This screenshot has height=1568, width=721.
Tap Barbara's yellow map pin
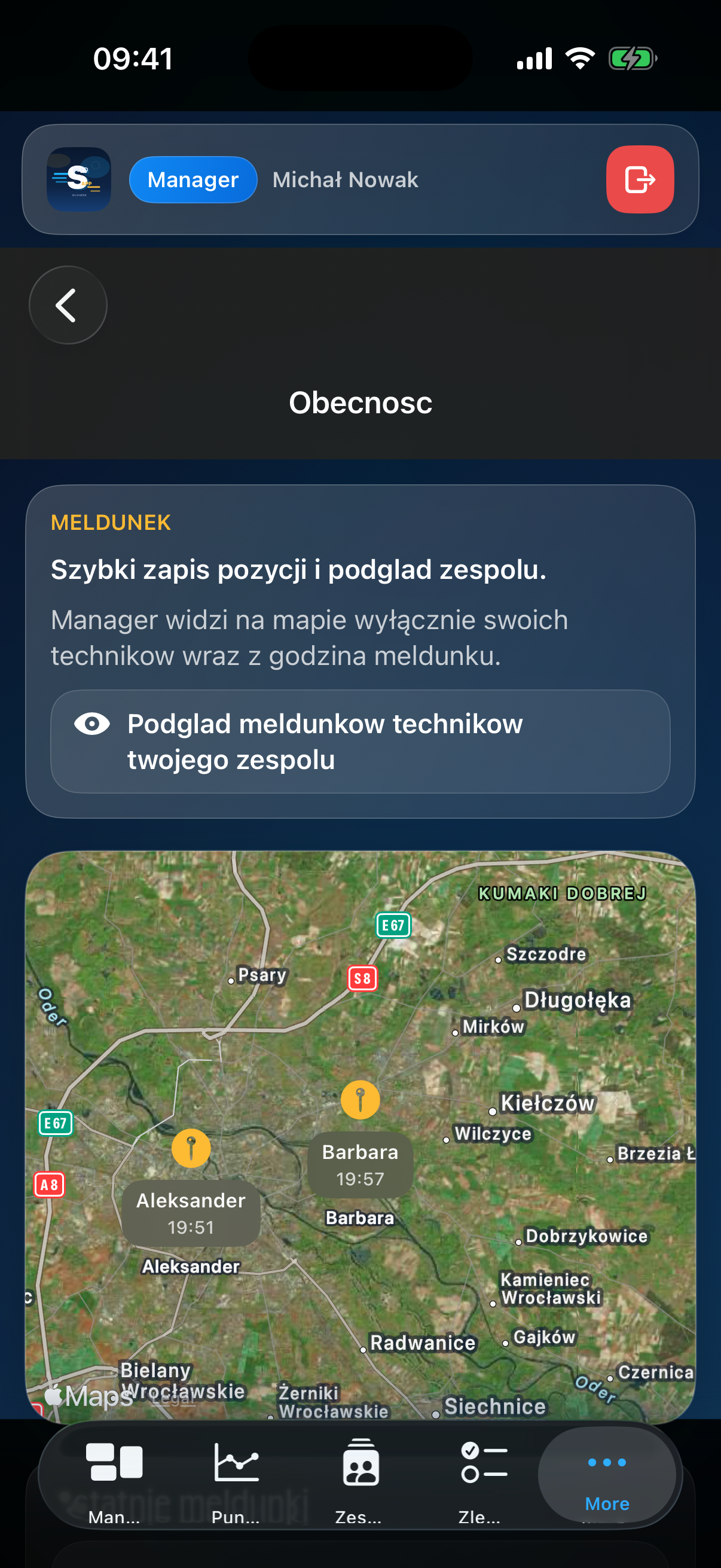click(x=360, y=1099)
